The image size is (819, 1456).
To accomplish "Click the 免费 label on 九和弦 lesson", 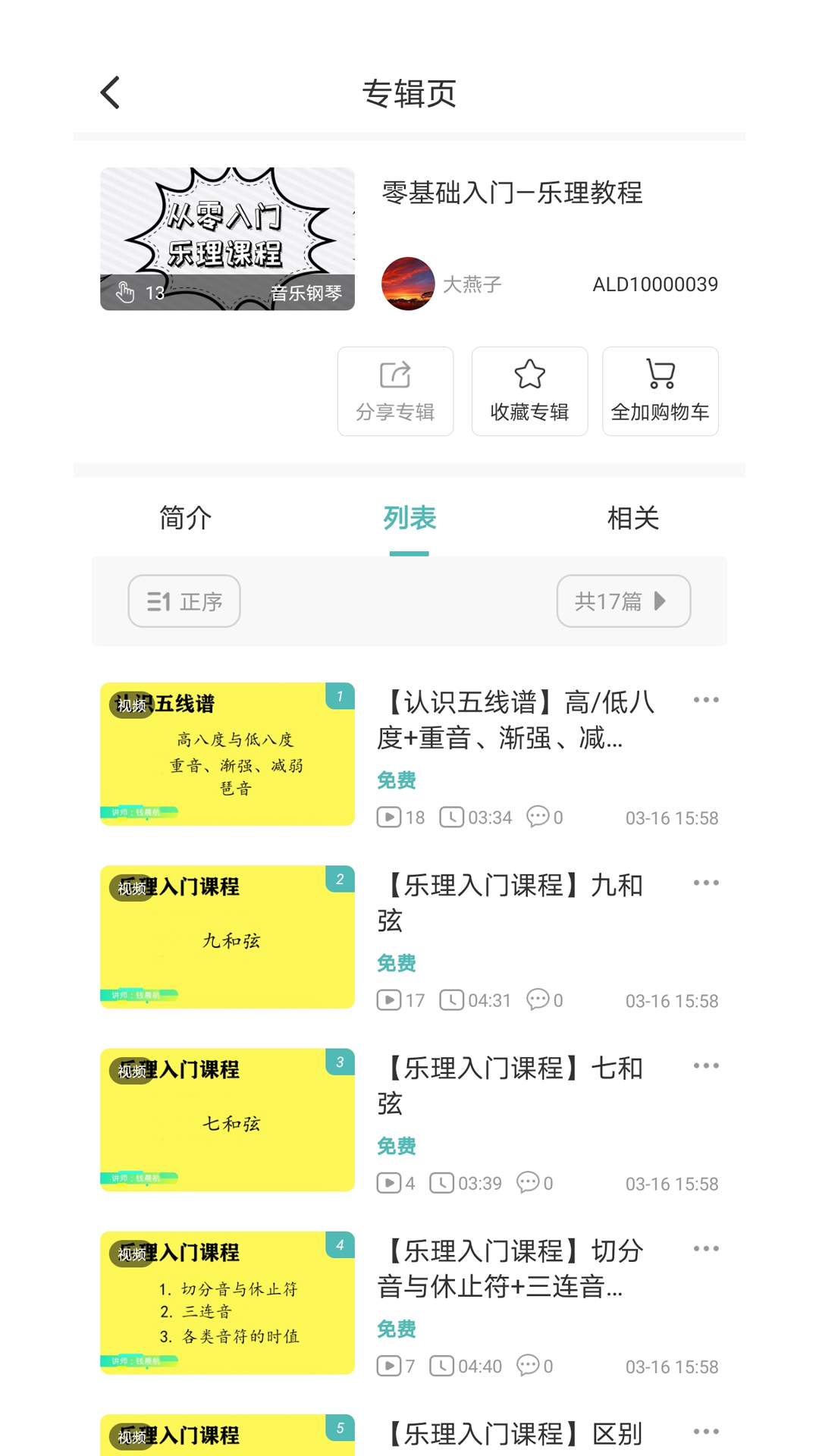I will tap(397, 962).
